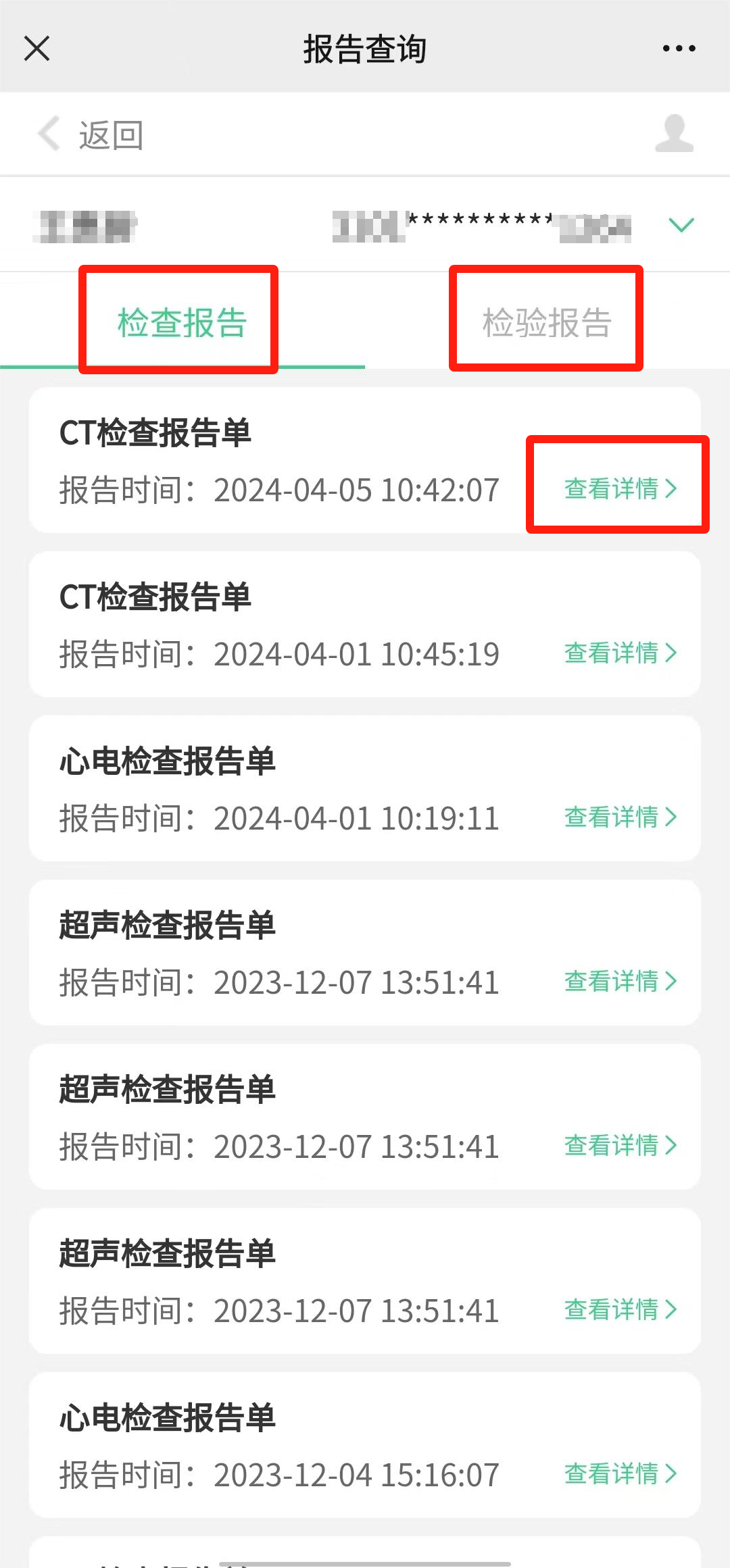This screenshot has height=1568, width=730.
Task: Close the 报告查询 page
Action: tap(36, 49)
